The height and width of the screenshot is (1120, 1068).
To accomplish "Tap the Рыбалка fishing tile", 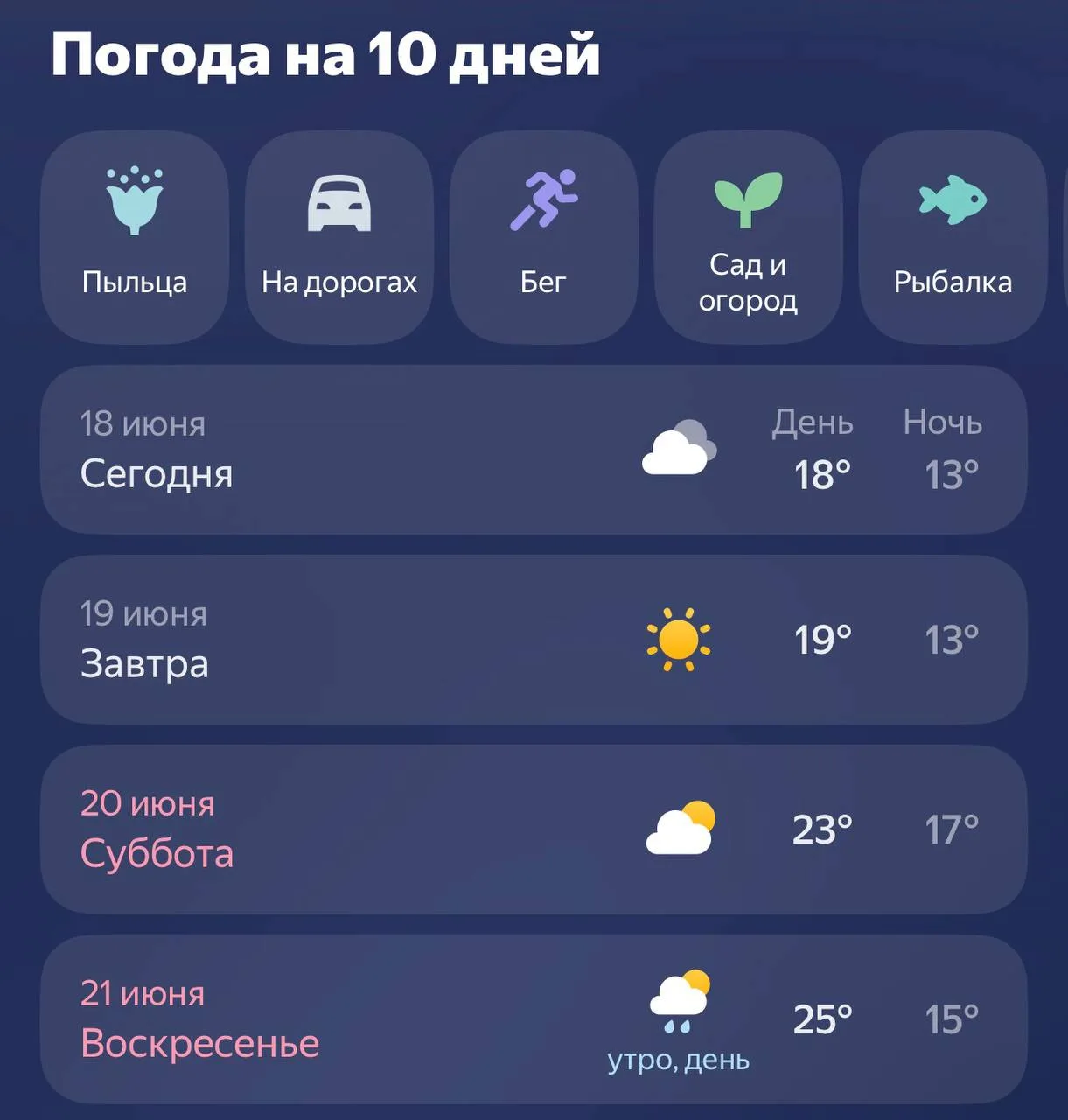I will pos(953,237).
